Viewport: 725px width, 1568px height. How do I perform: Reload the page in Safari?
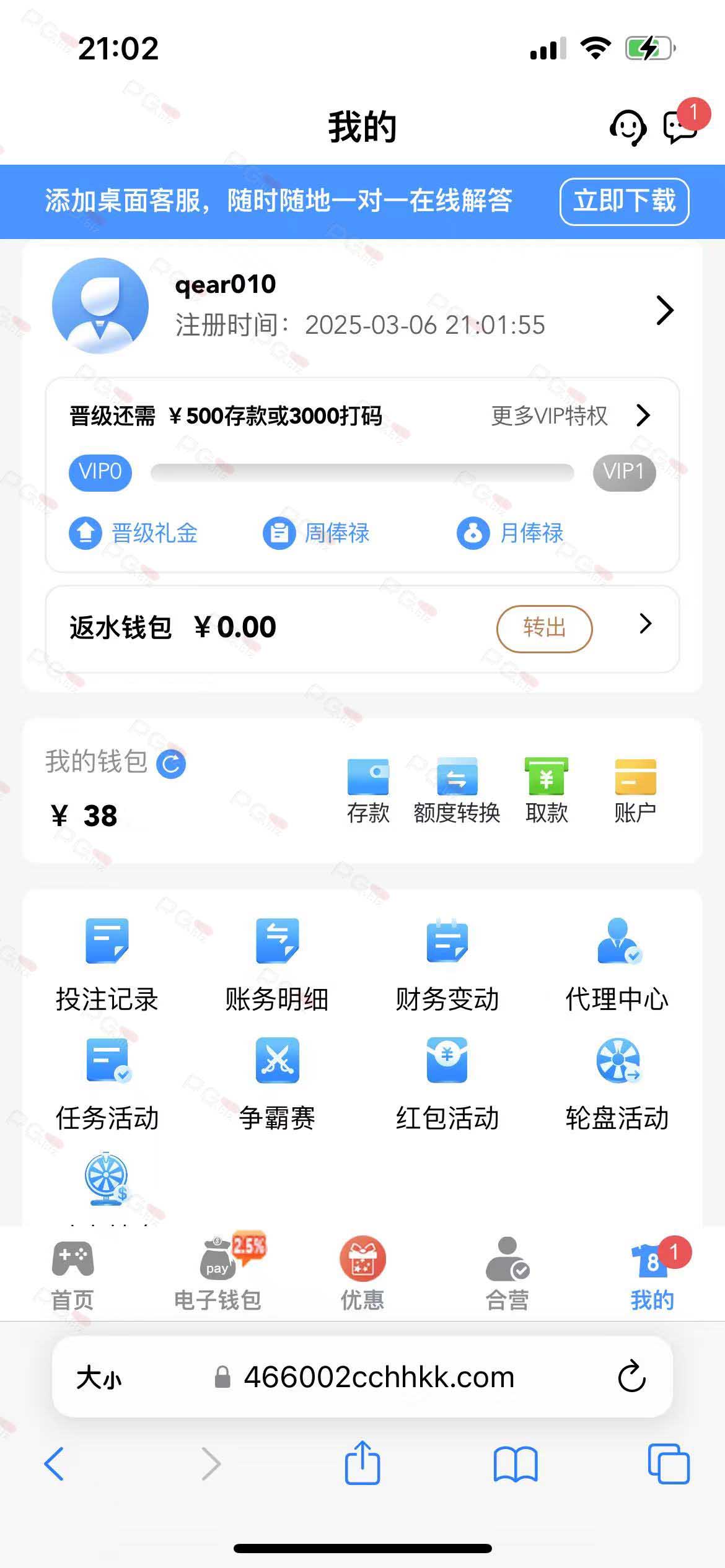[631, 1377]
